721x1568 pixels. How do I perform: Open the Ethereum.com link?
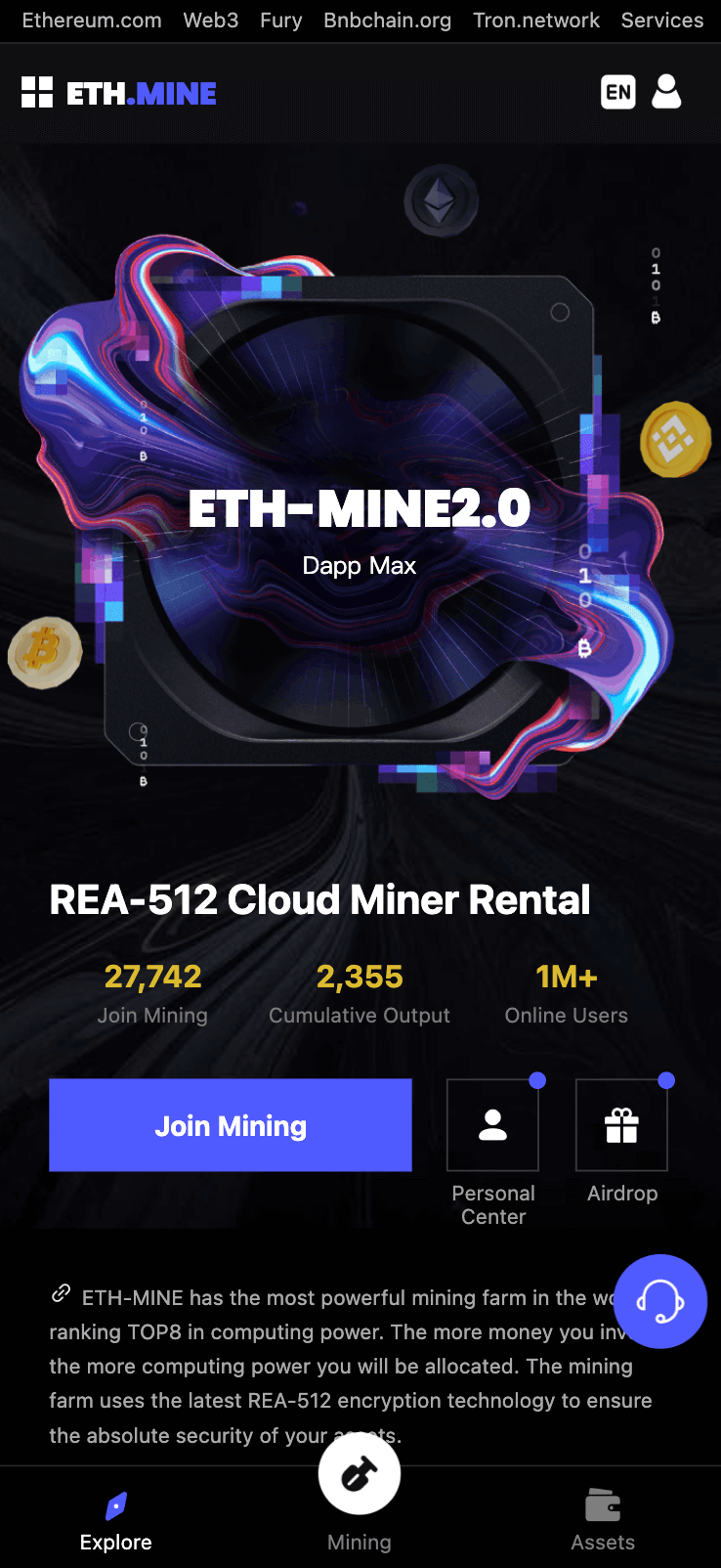(x=91, y=20)
